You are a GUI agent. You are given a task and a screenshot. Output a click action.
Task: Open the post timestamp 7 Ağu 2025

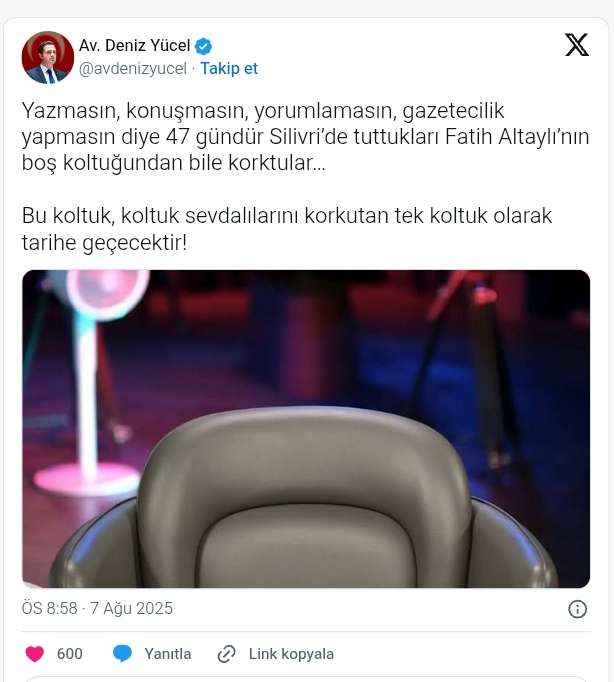(98, 609)
